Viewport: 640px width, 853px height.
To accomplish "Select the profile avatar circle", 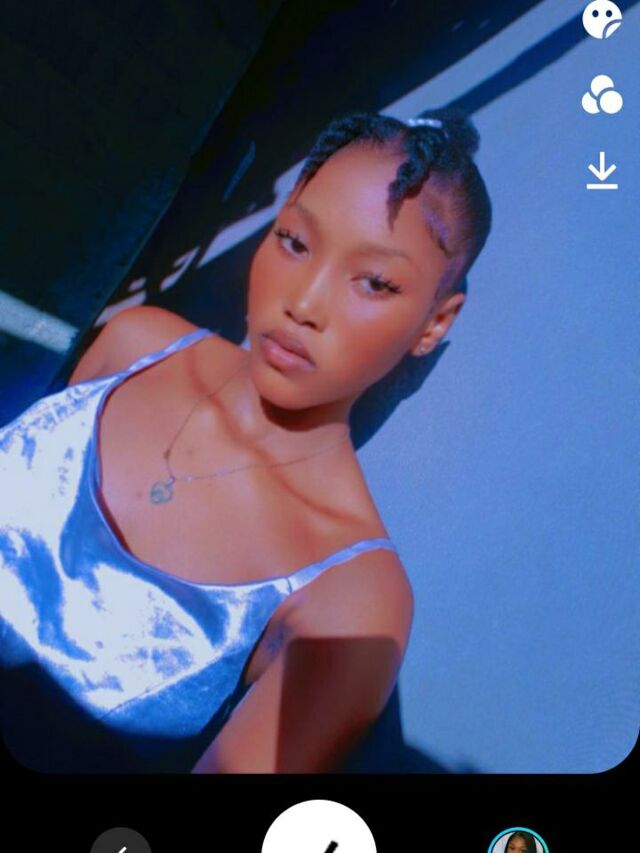I will click(x=518, y=843).
